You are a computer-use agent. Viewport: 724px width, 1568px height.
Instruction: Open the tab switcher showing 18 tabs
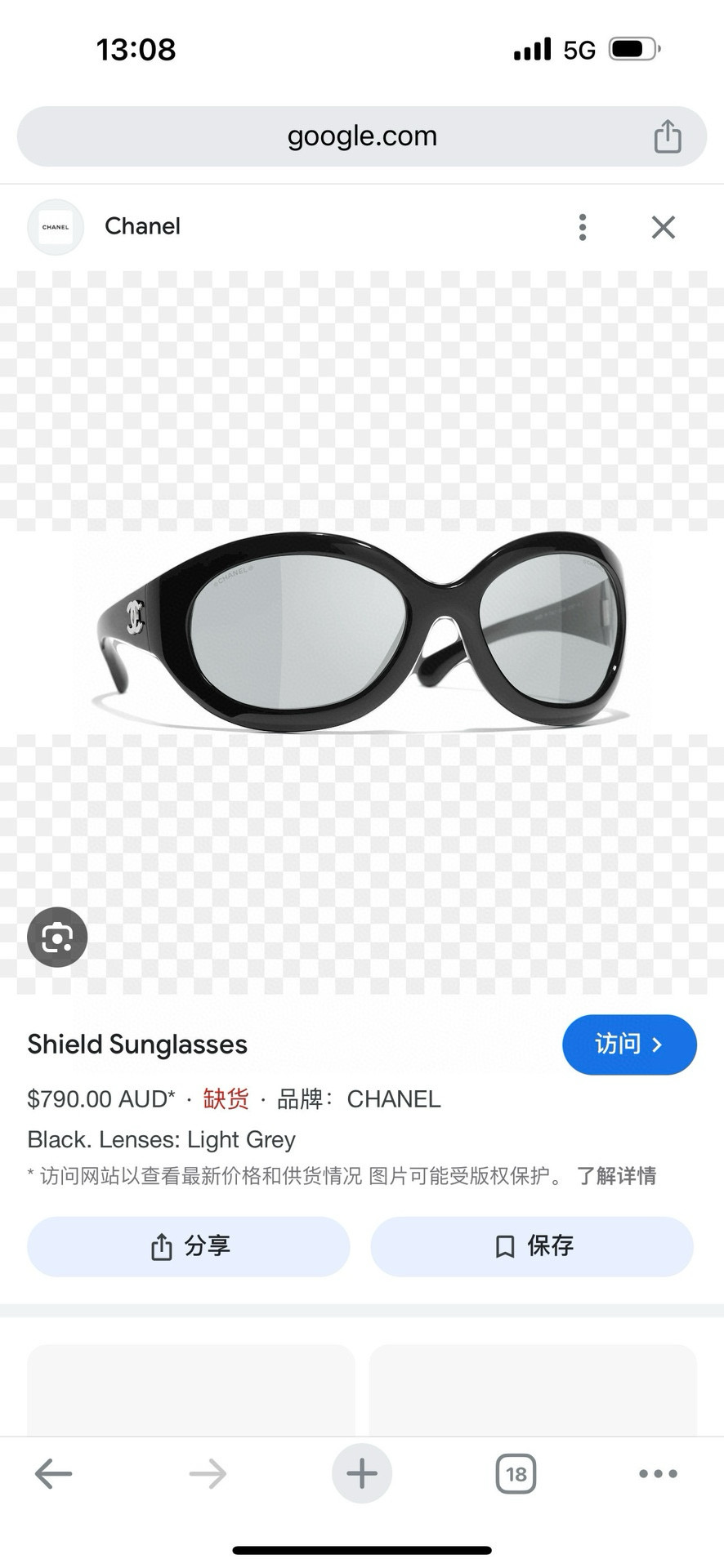516,1474
